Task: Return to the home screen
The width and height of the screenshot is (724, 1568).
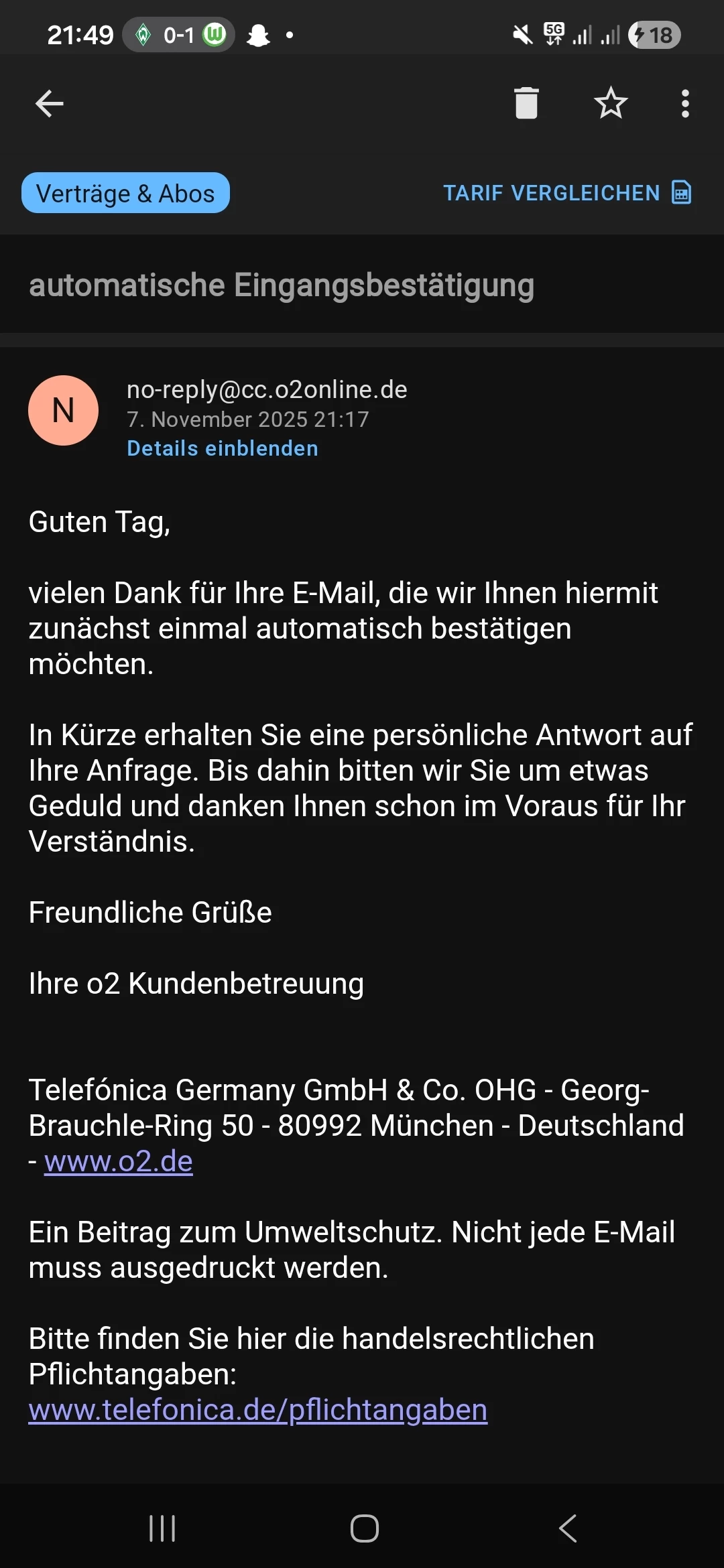Action: point(364,1528)
